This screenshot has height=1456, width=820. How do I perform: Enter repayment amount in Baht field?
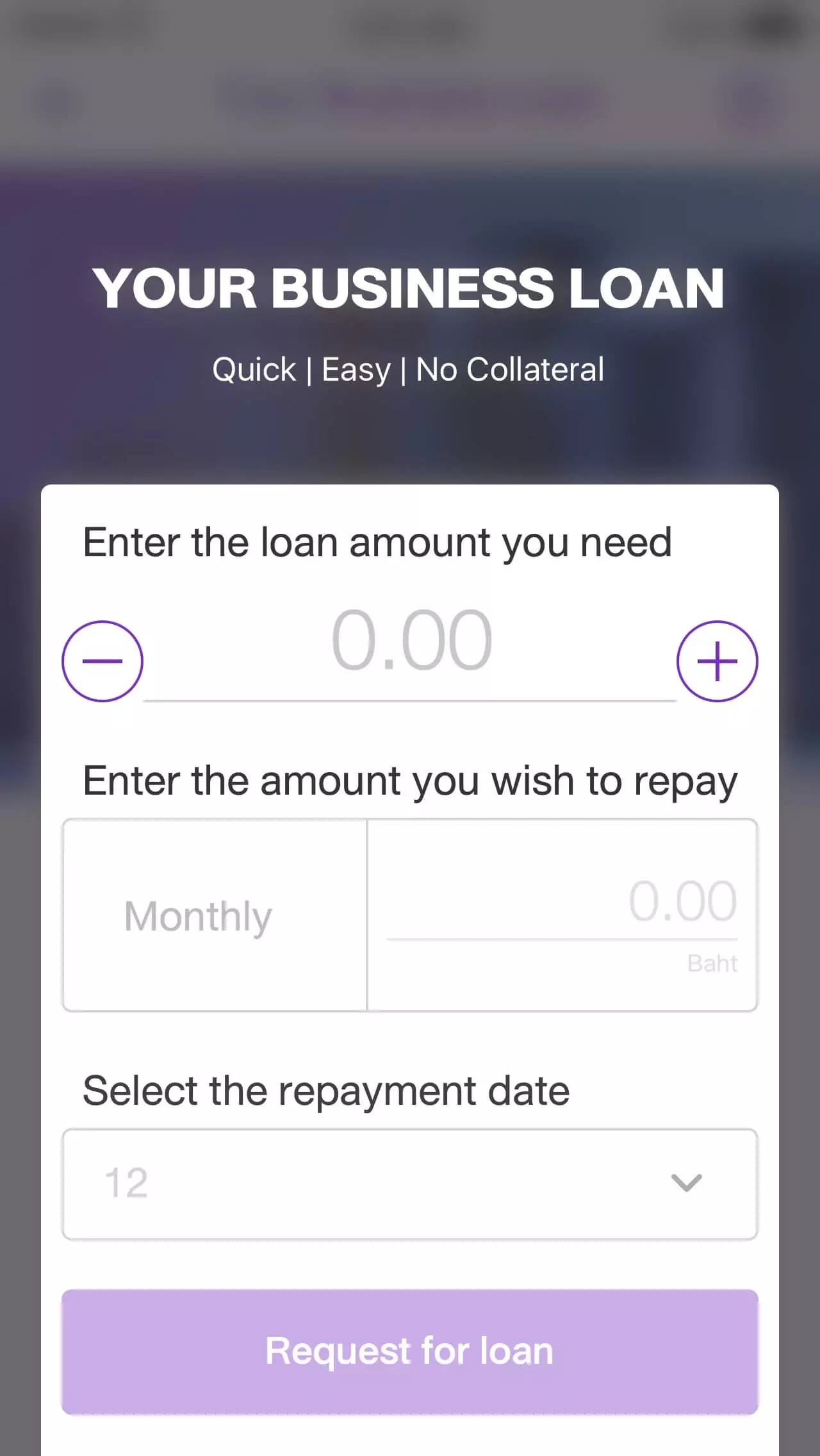click(x=562, y=902)
